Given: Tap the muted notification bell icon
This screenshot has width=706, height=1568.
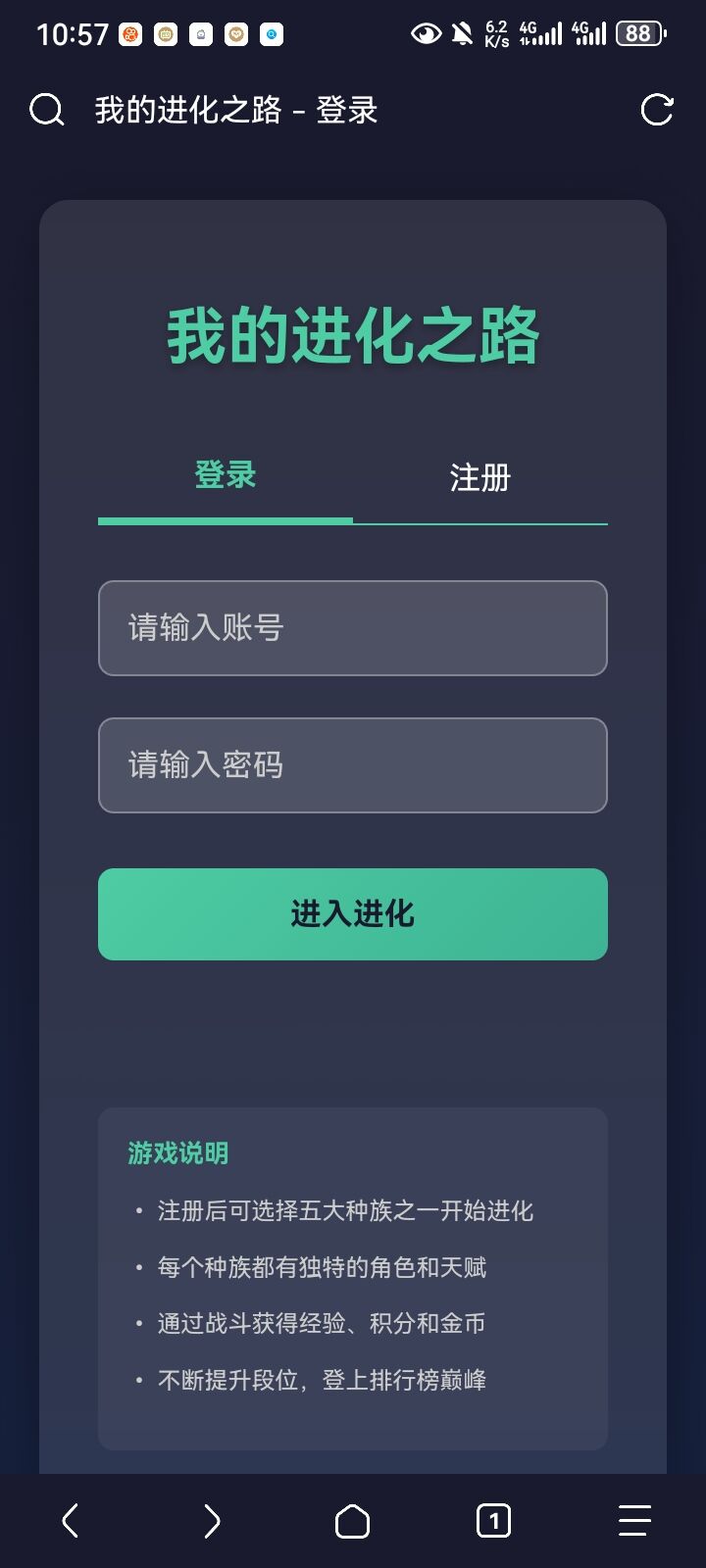Looking at the screenshot, I should pyautogui.click(x=461, y=32).
